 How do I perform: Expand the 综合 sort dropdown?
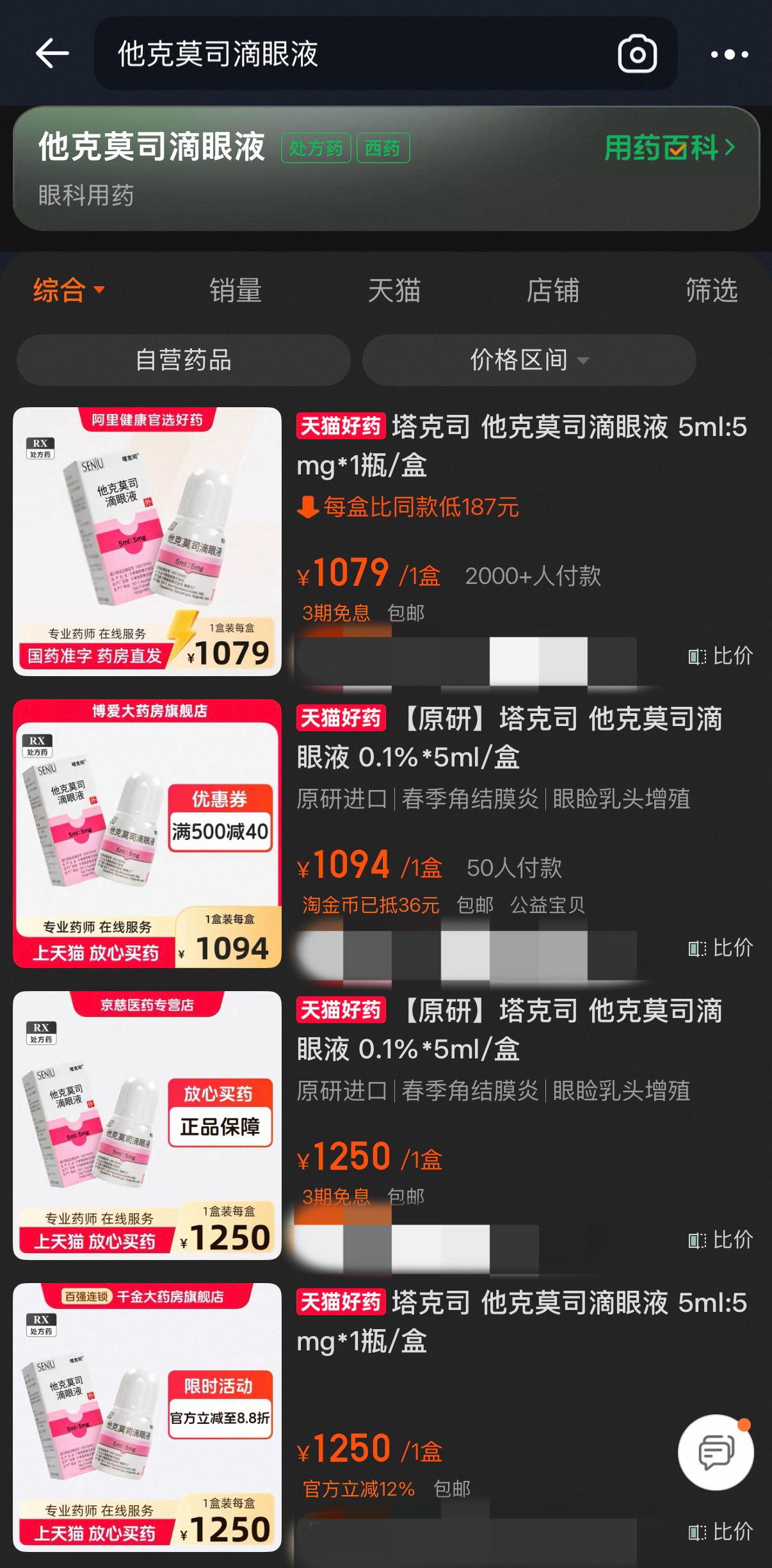tap(68, 290)
